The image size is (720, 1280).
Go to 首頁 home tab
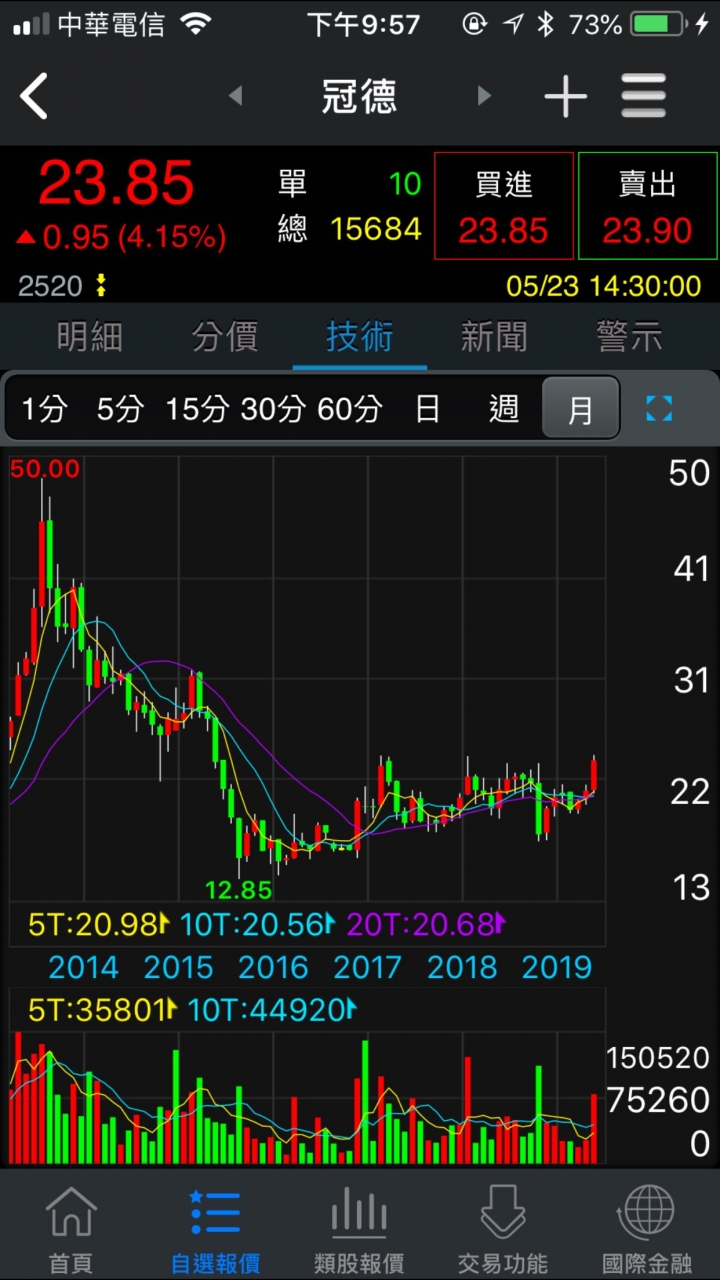71,1228
